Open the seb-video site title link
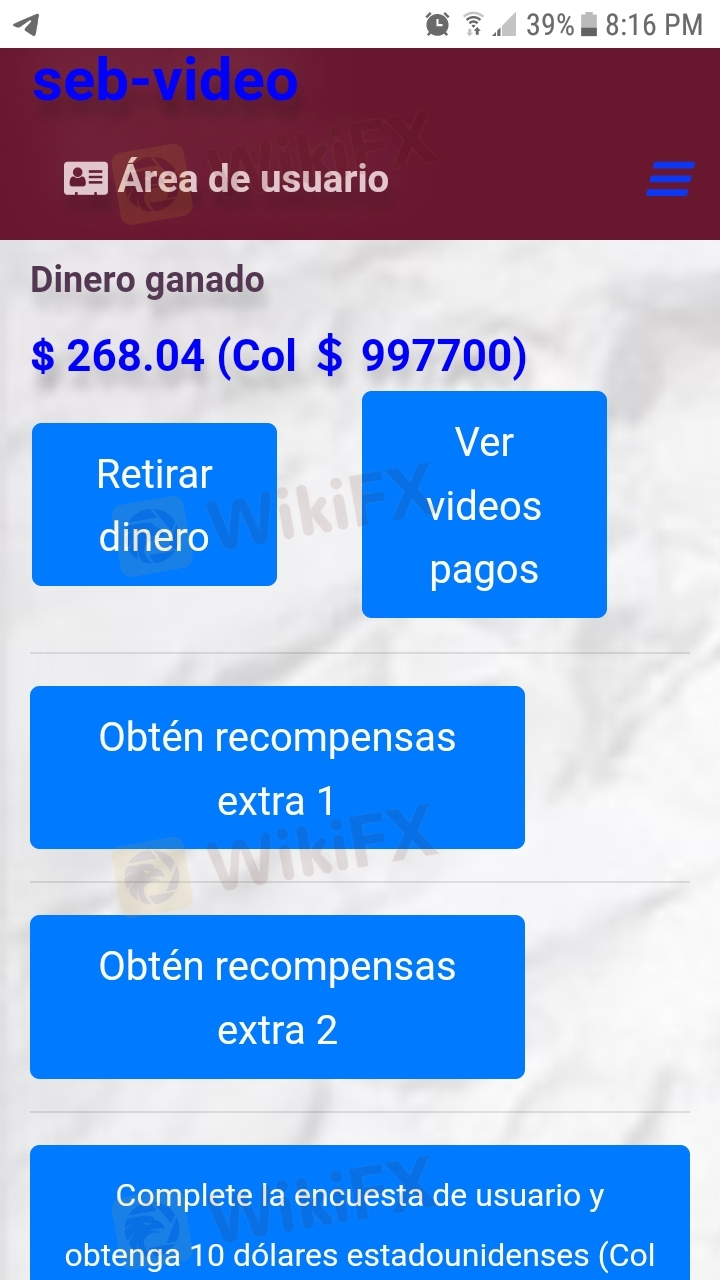This screenshot has height=1280, width=720. tap(165, 82)
